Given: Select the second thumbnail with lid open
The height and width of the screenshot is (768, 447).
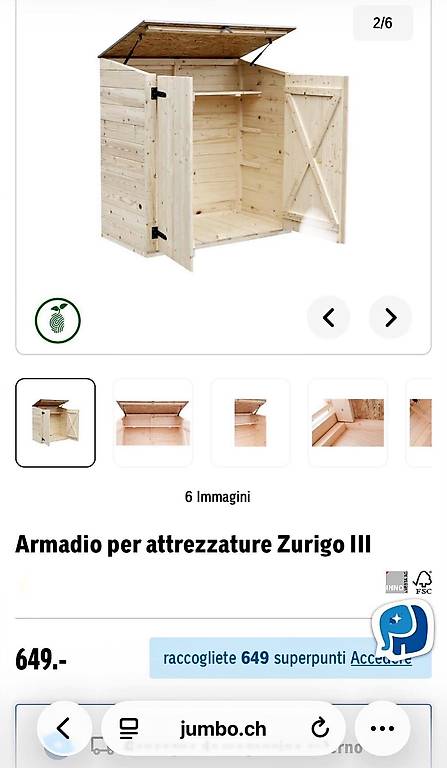Looking at the screenshot, I should tap(152, 423).
